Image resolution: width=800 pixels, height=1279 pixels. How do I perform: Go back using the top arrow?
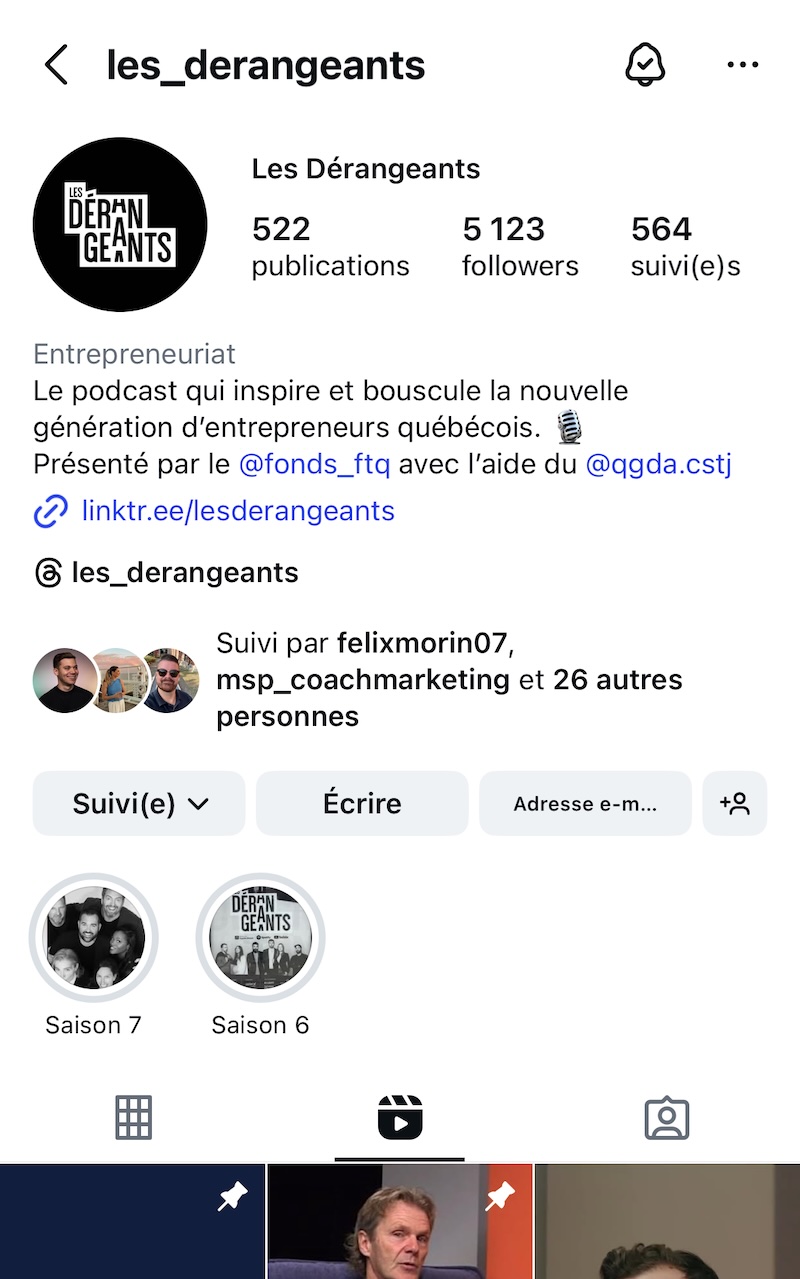57,66
